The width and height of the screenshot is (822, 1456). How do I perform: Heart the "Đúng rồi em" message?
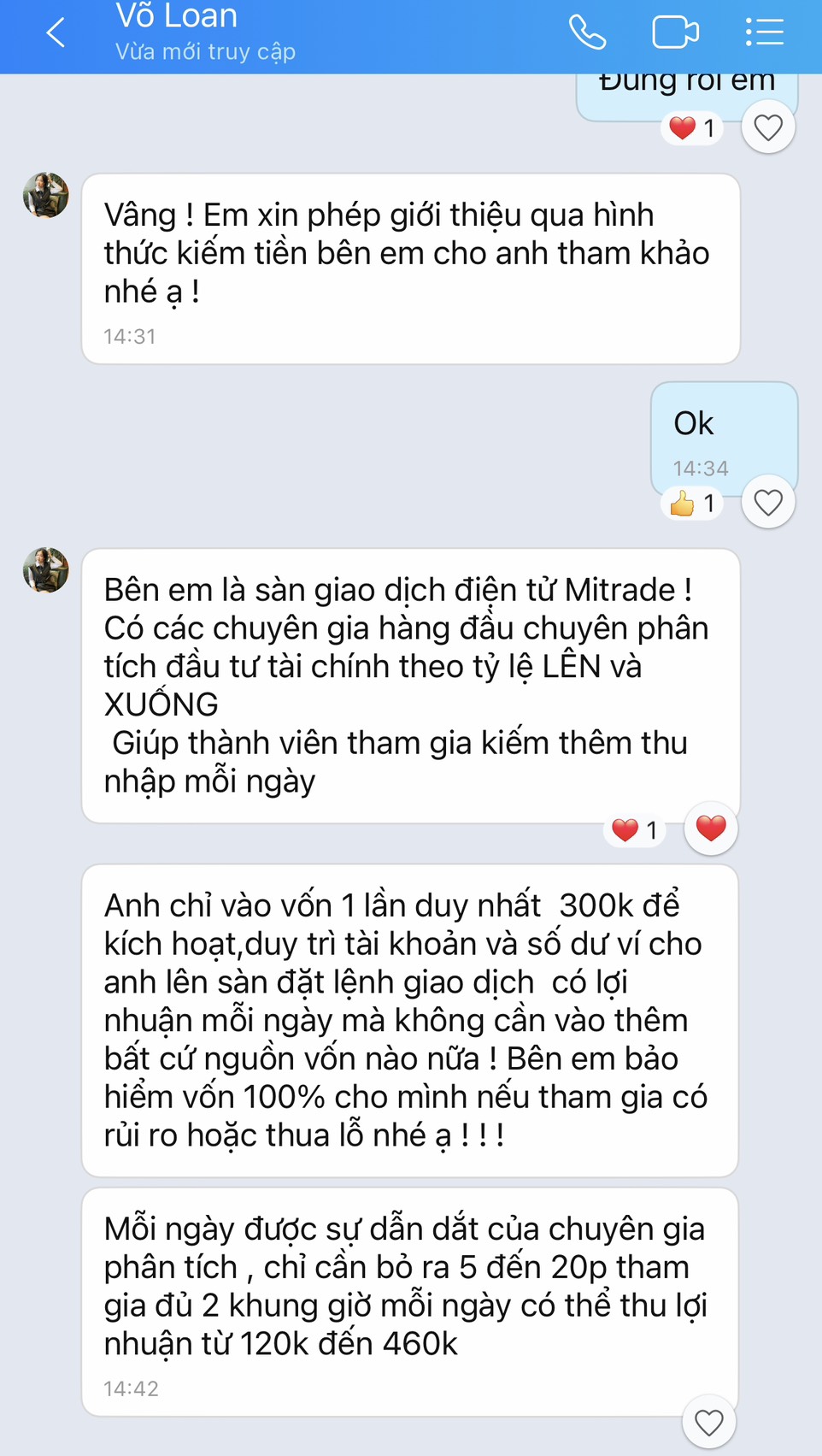(768, 127)
